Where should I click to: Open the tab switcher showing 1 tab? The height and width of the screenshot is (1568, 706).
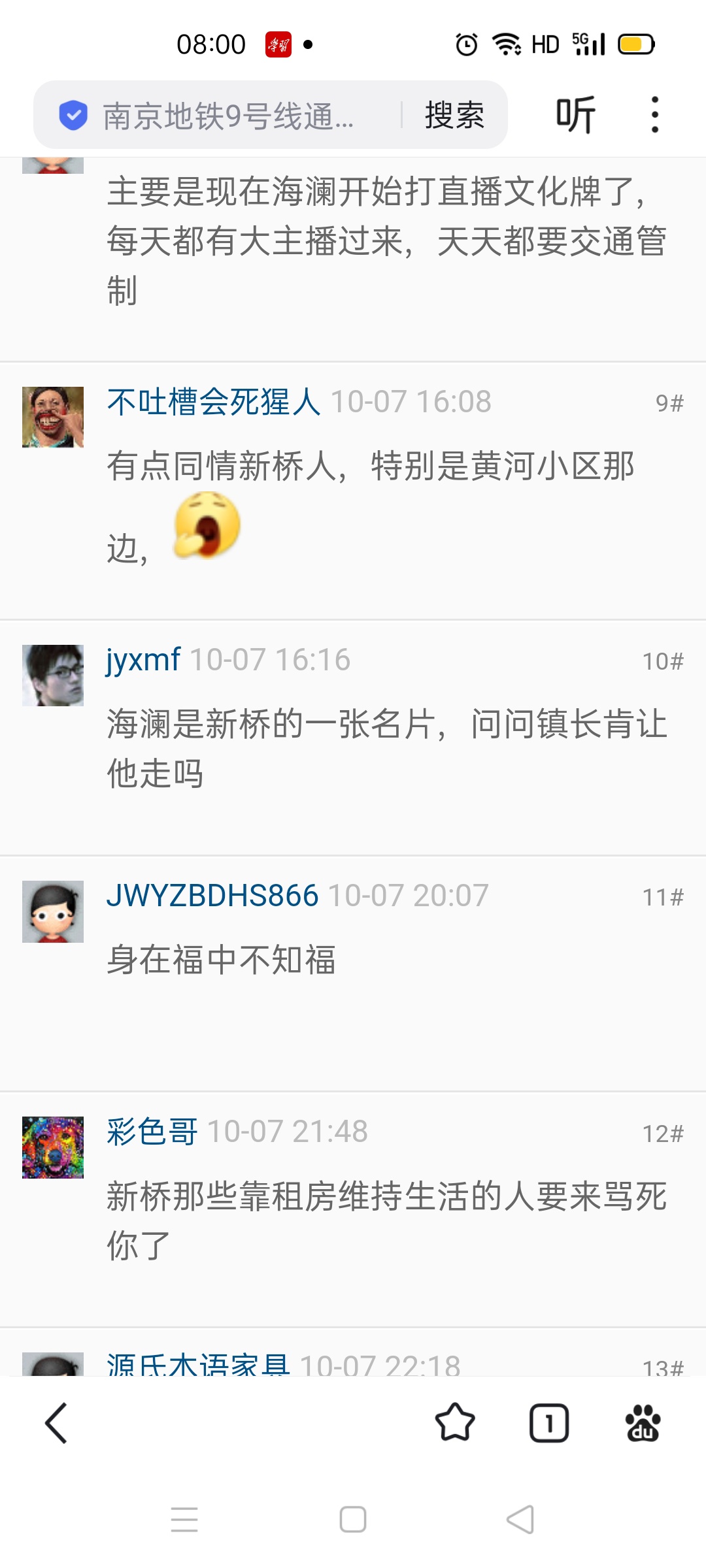click(x=549, y=1423)
